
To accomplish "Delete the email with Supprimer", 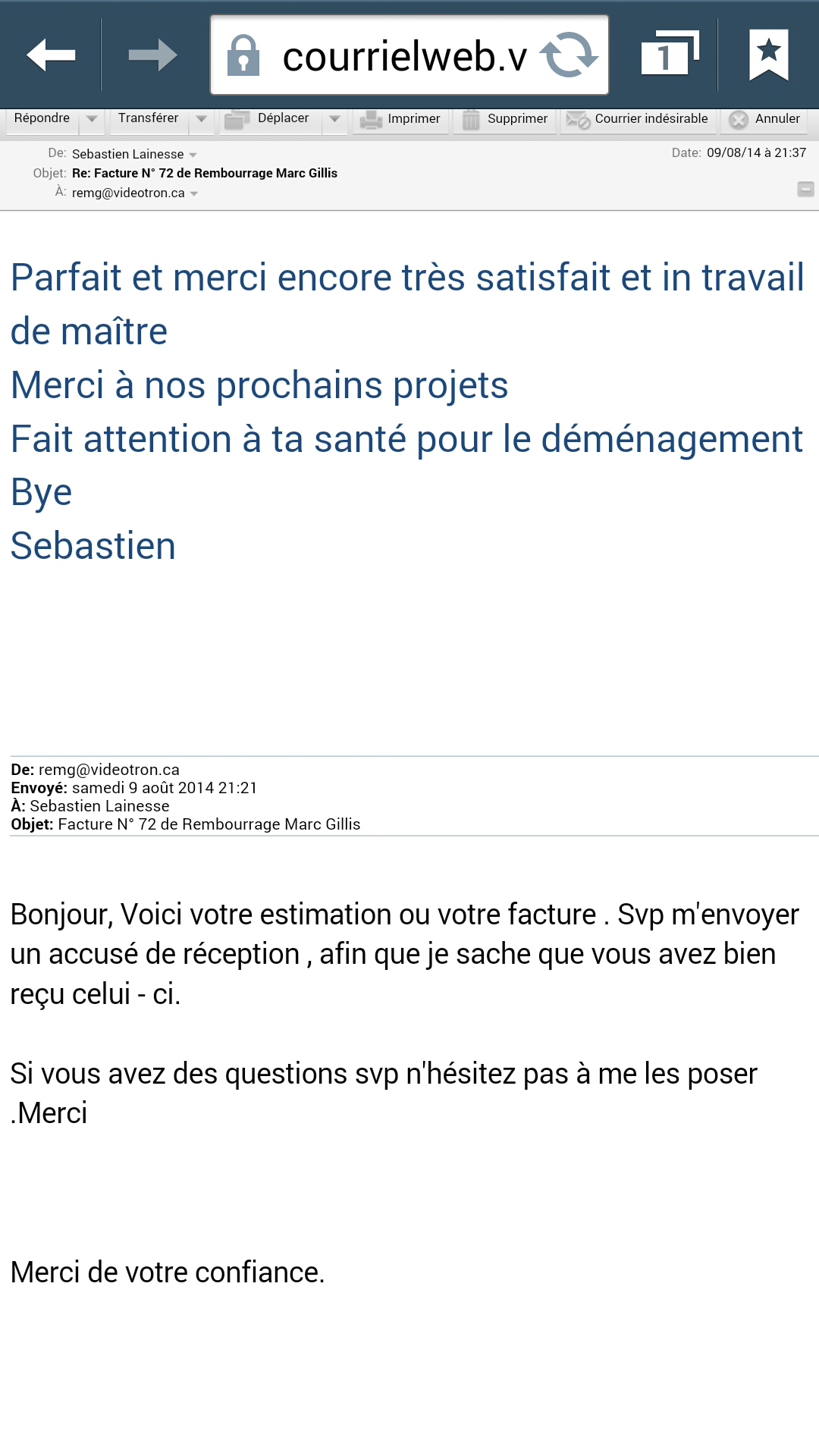I will tap(505, 120).
